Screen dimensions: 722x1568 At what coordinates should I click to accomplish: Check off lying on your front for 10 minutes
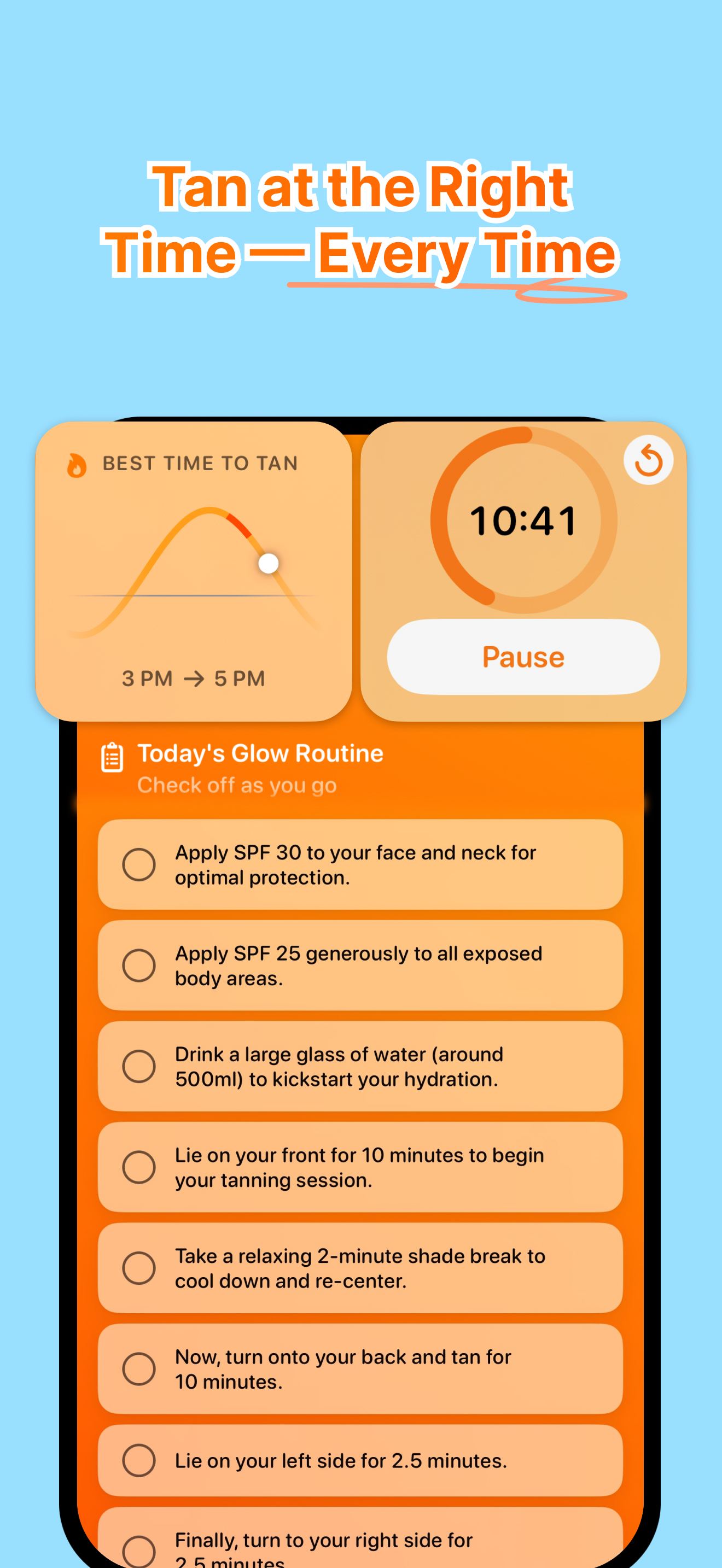pos(138,1167)
